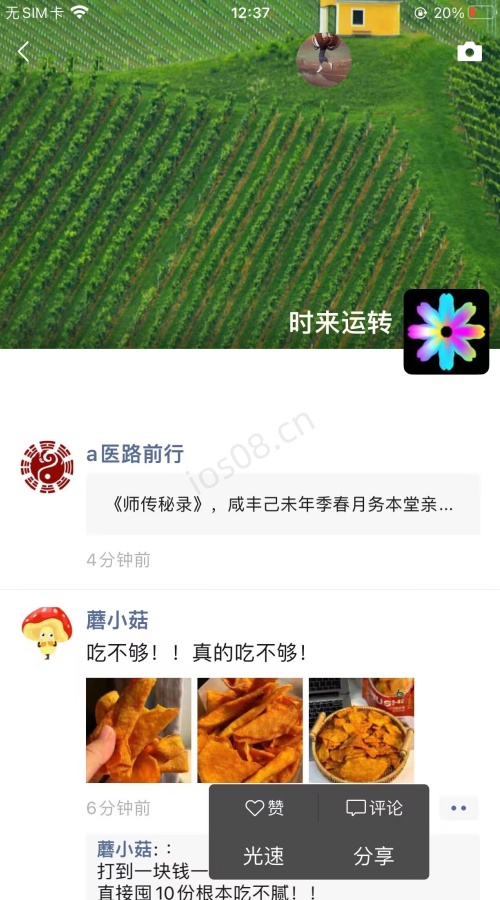
Task: Go back with the top-left arrow
Action: [x=23, y=52]
